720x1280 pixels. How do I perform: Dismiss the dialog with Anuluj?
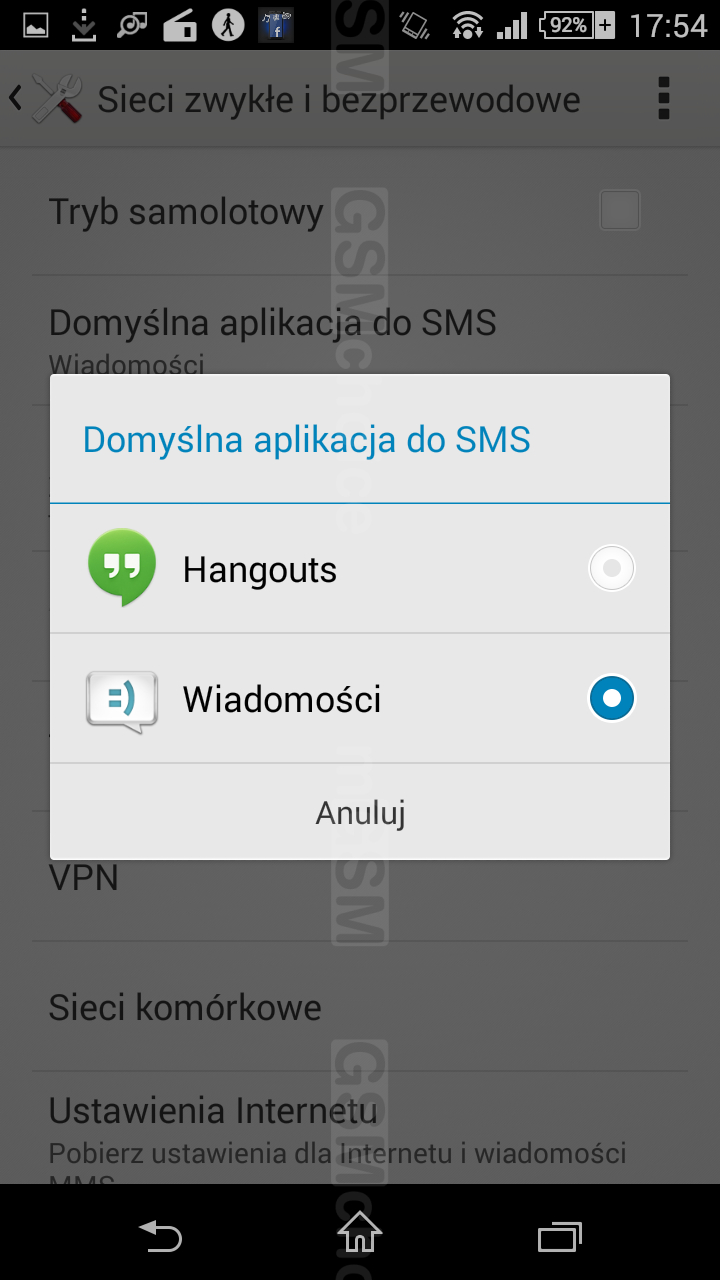(360, 812)
